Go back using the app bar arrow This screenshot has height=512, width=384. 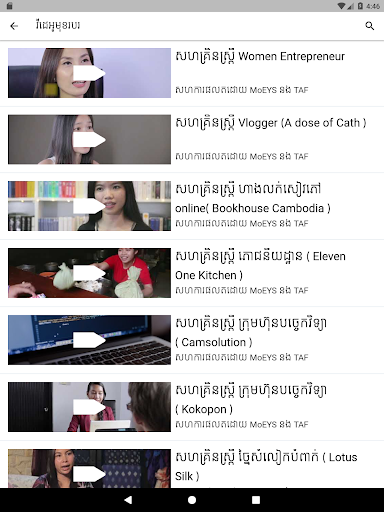pos(14,26)
